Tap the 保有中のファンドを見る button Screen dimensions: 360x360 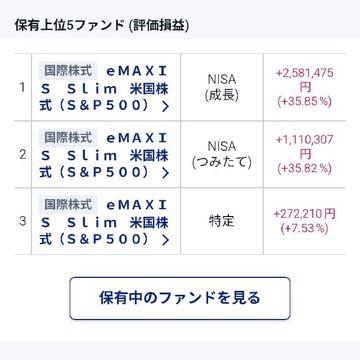click(180, 298)
